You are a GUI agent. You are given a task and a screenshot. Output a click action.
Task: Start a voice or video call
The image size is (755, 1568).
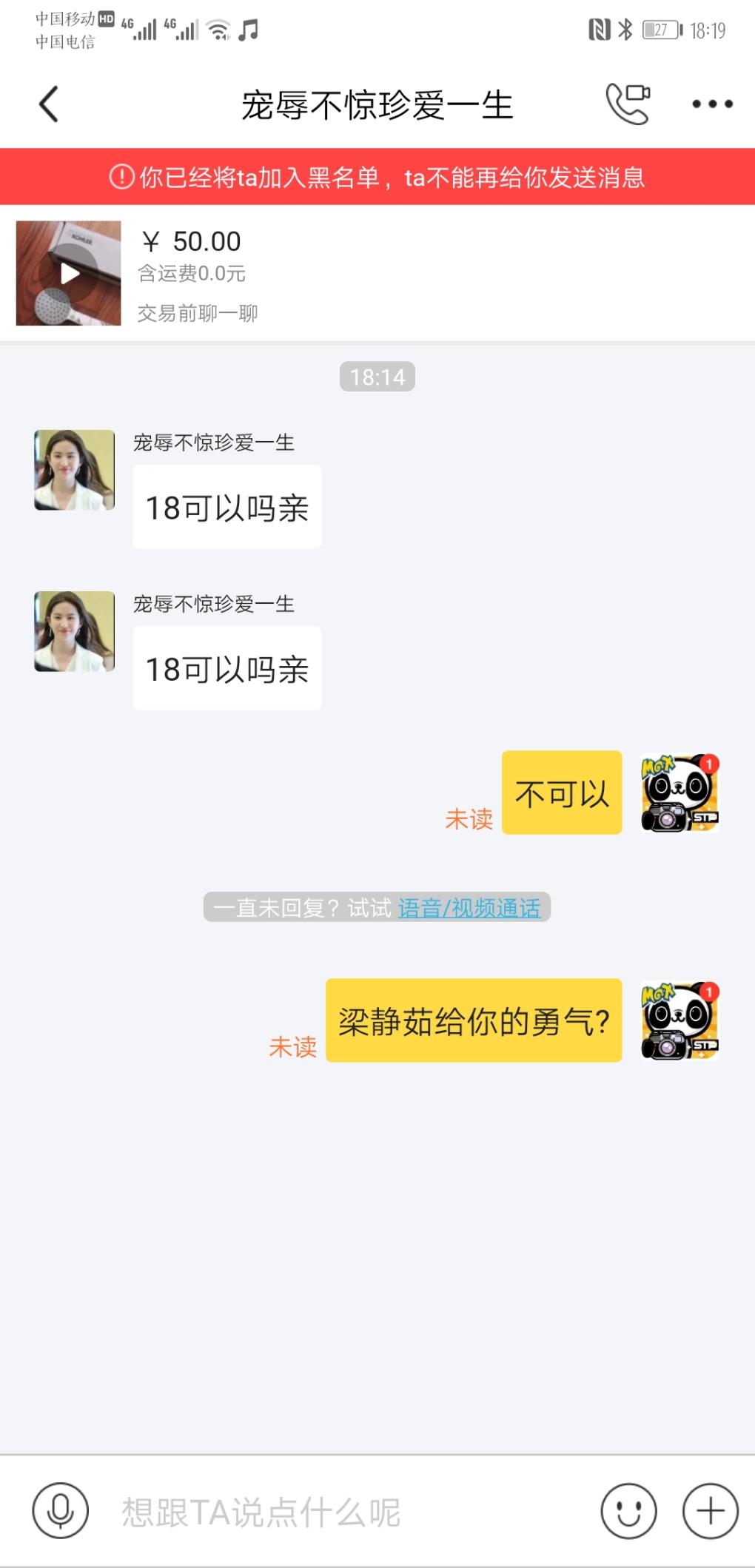tap(628, 104)
